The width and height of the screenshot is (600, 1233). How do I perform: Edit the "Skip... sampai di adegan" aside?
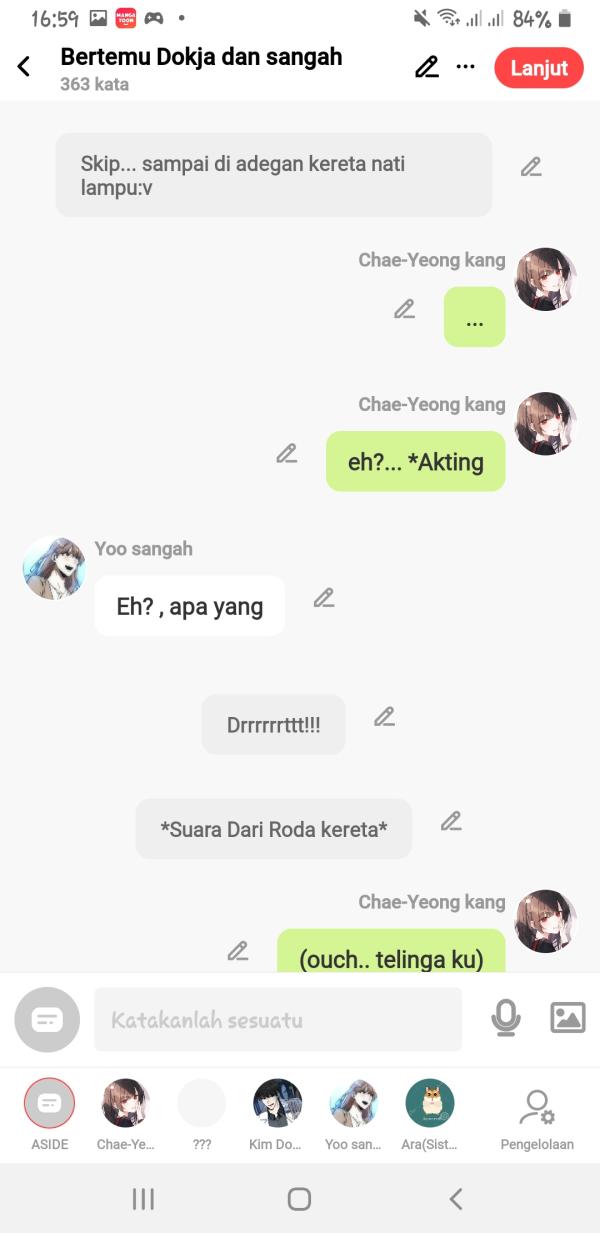pos(531,167)
